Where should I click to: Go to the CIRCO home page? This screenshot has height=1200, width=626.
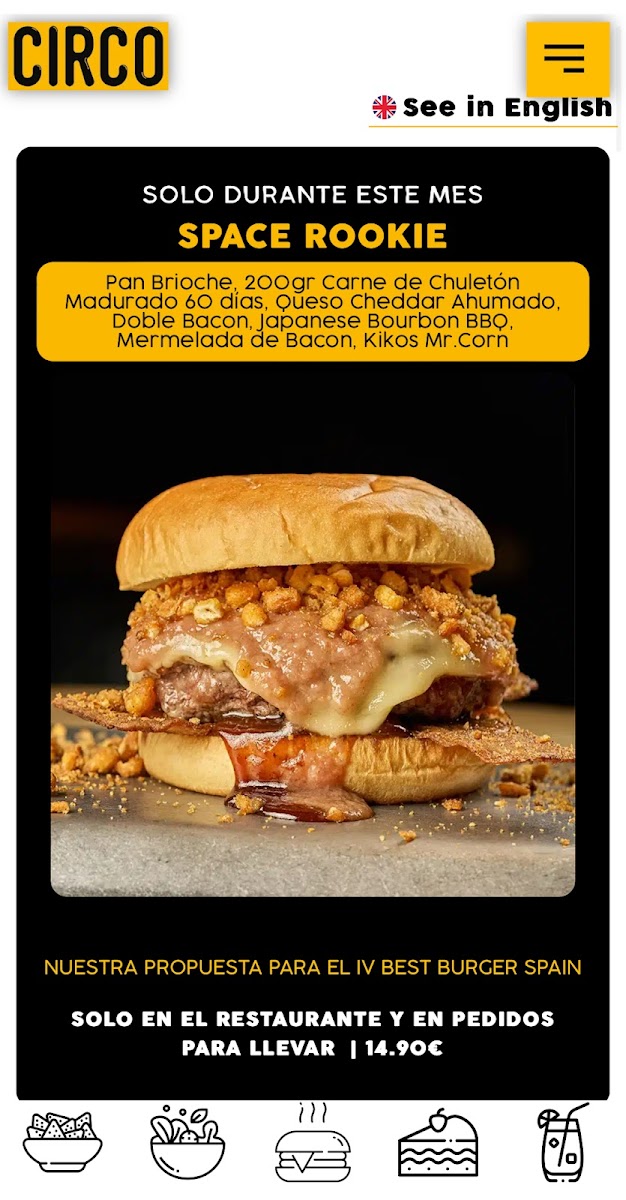(88, 56)
